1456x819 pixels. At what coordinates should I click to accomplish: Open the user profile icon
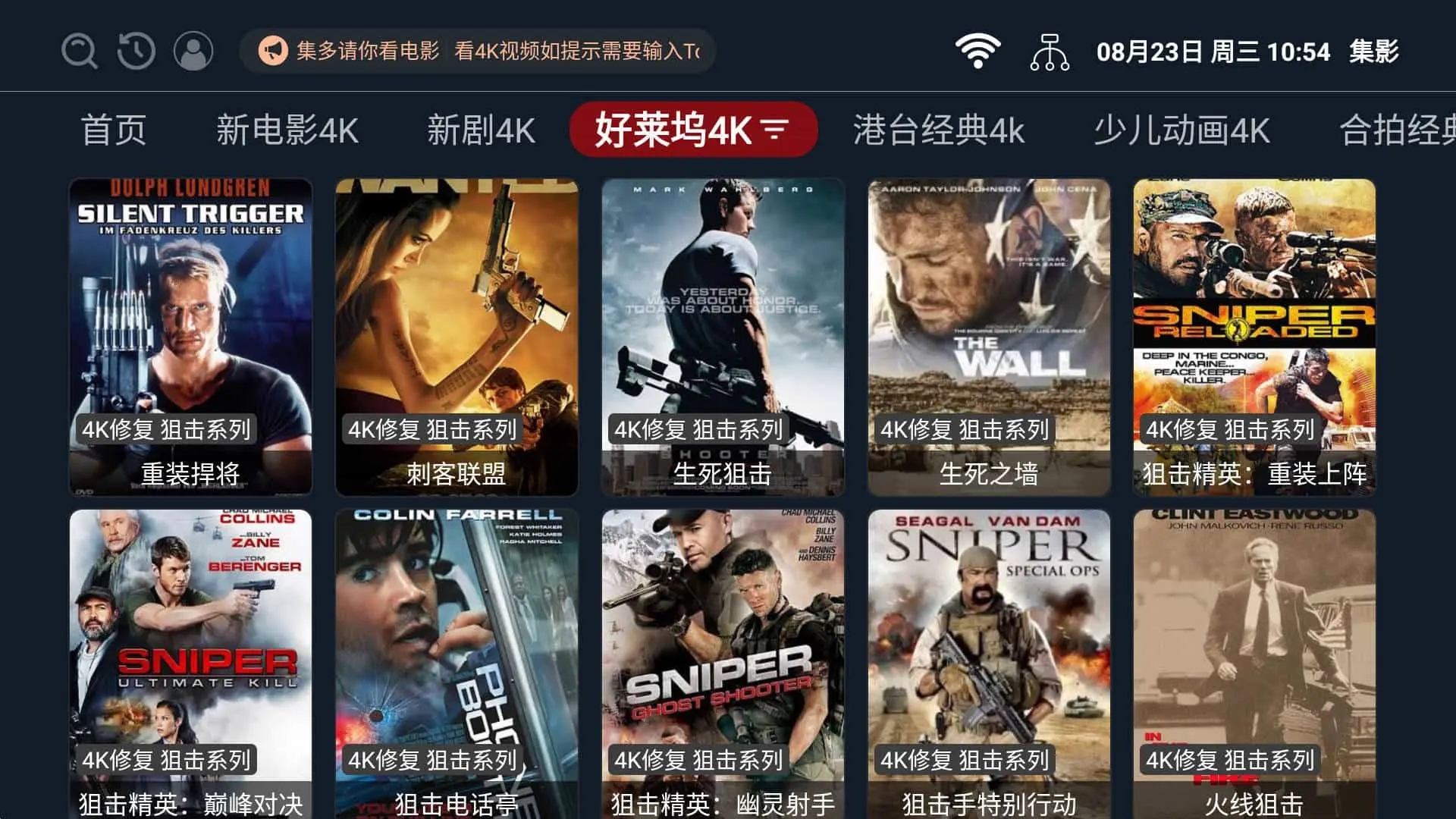point(193,52)
